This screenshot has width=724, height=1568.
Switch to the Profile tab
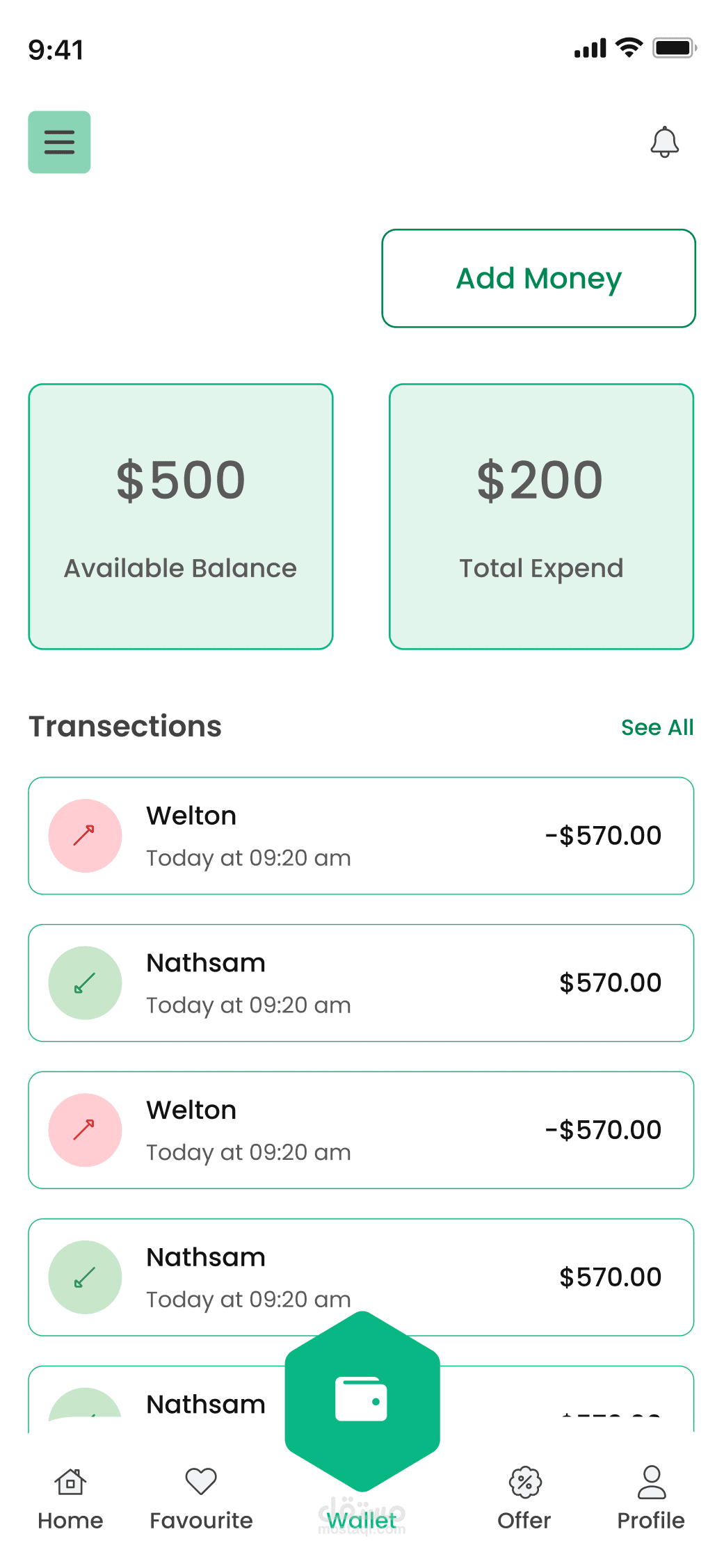tap(651, 1498)
